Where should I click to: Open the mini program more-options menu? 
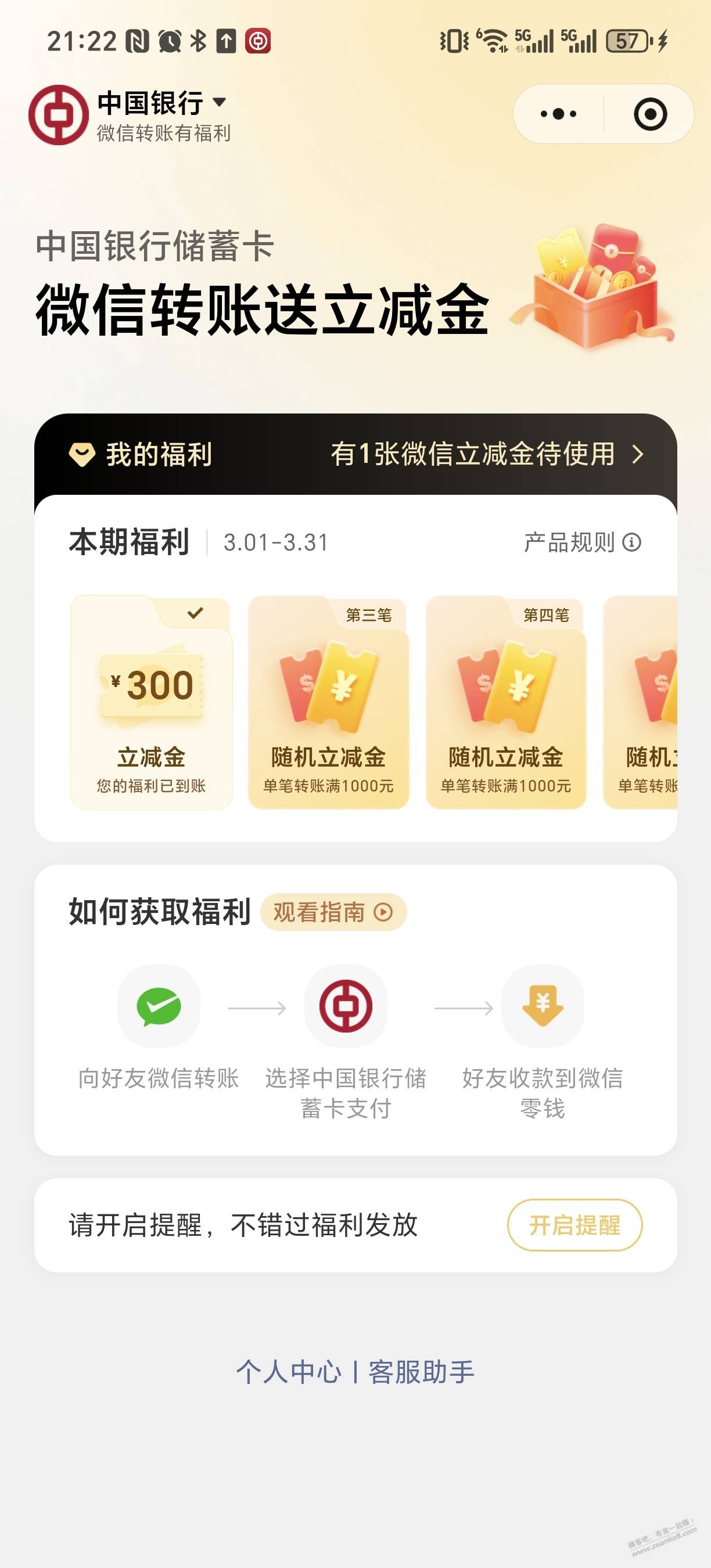(x=558, y=114)
